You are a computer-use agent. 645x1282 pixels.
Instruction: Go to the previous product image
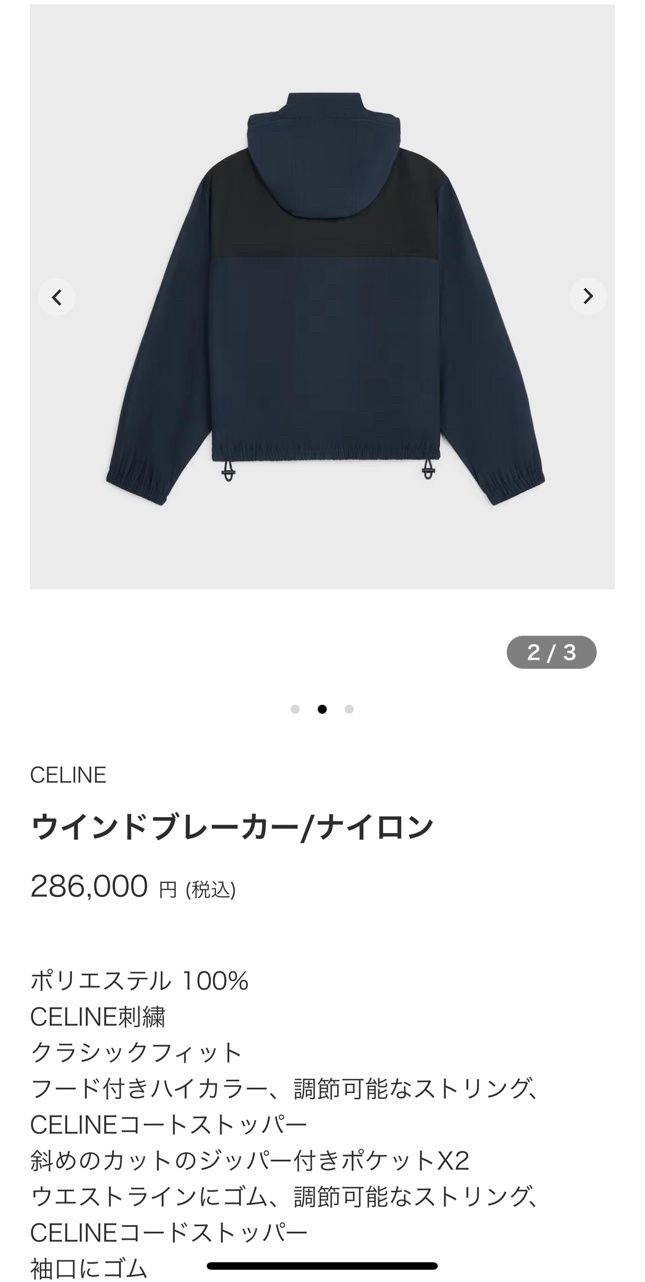pyautogui.click(x=57, y=296)
